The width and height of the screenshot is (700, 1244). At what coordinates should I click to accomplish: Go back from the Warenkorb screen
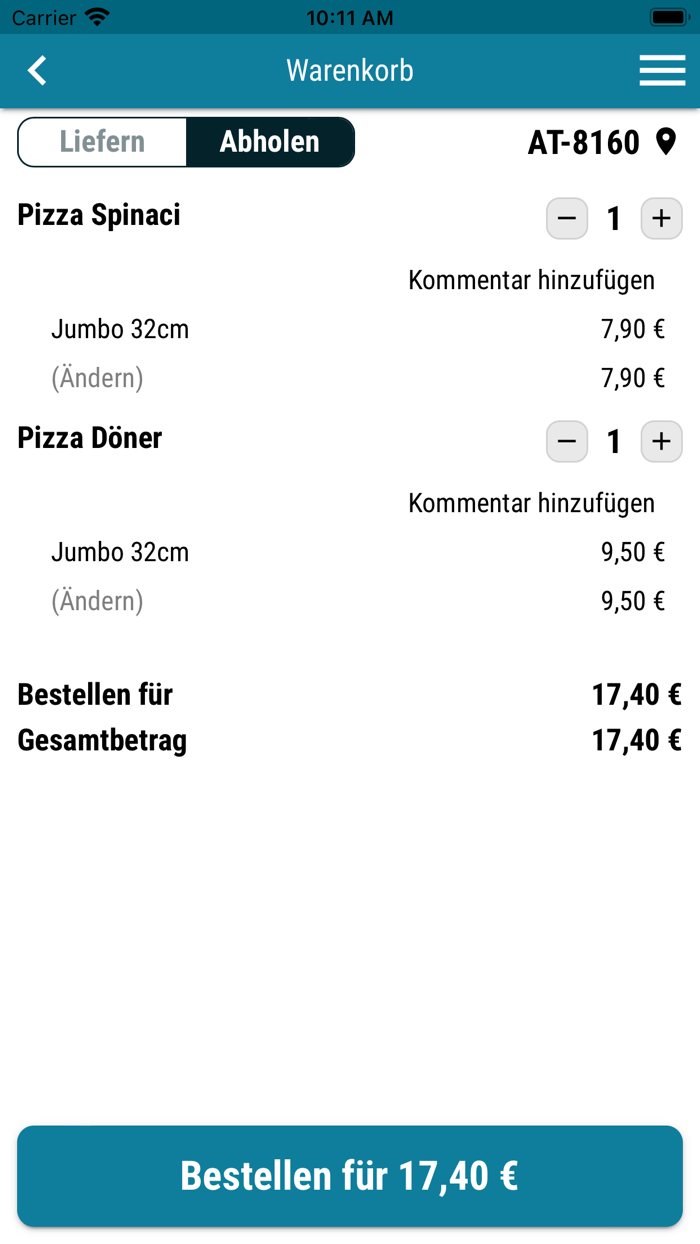[38, 71]
